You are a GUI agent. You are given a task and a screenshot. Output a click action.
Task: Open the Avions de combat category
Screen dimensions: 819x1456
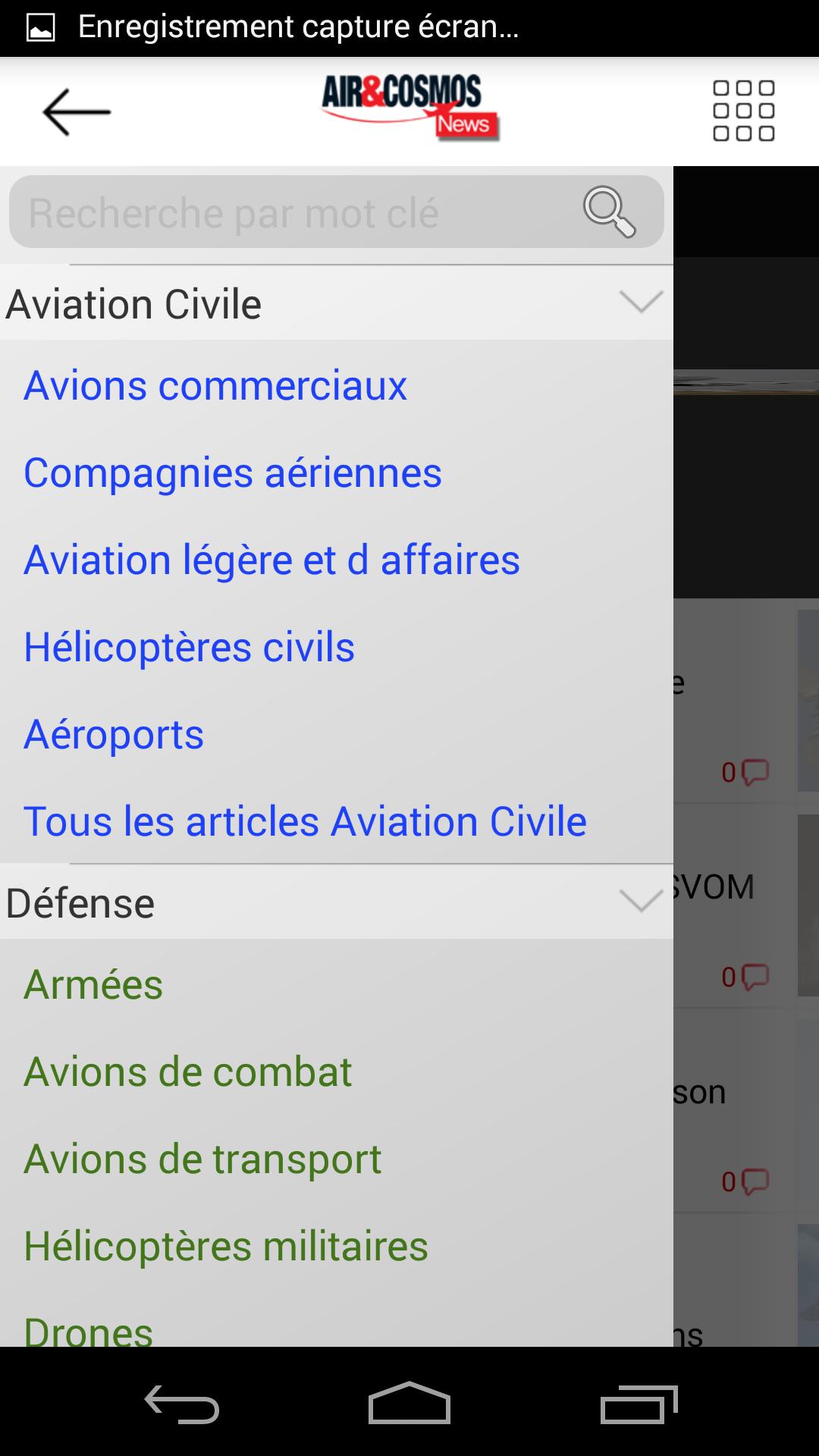pyautogui.click(x=187, y=1072)
